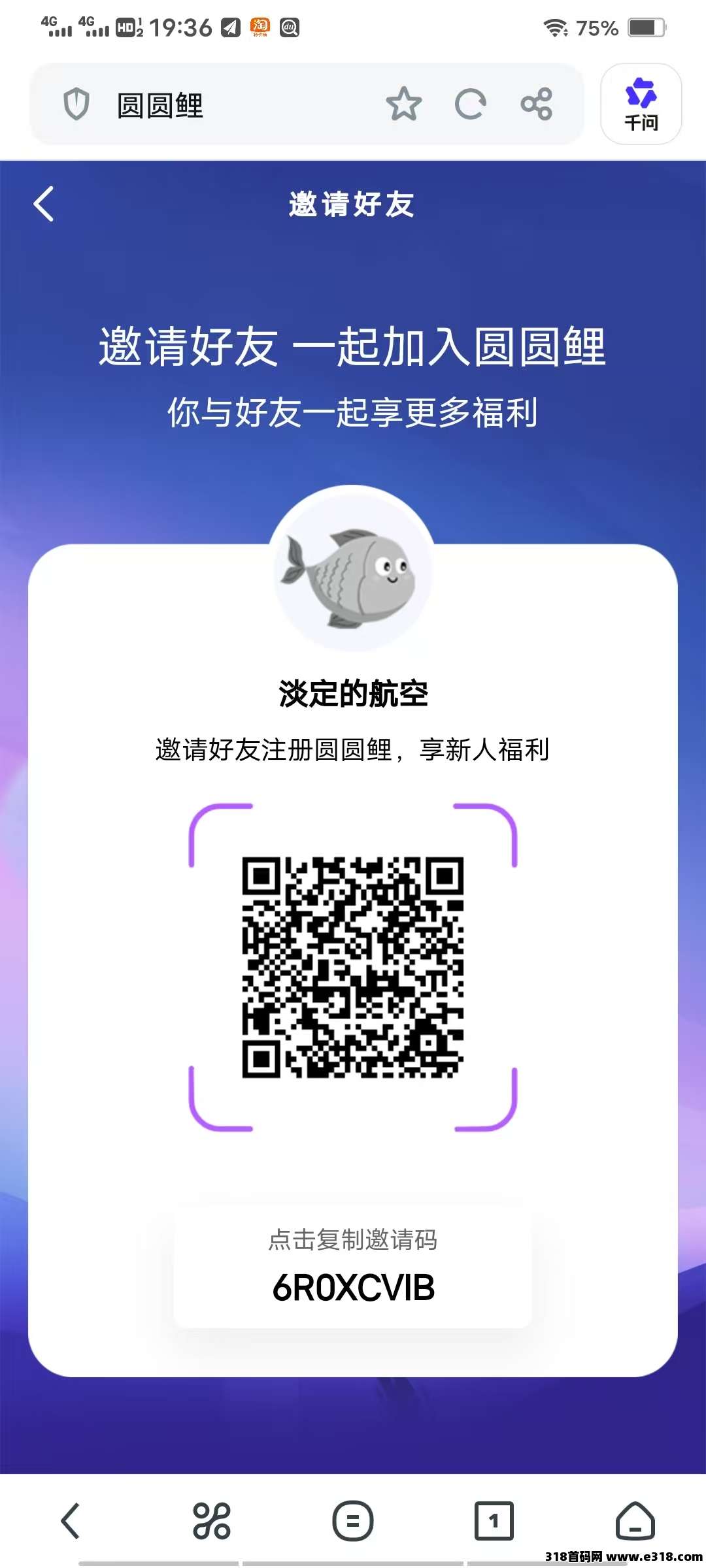Bookmark this page with the star icon
This screenshot has height=1568, width=706.
point(403,104)
